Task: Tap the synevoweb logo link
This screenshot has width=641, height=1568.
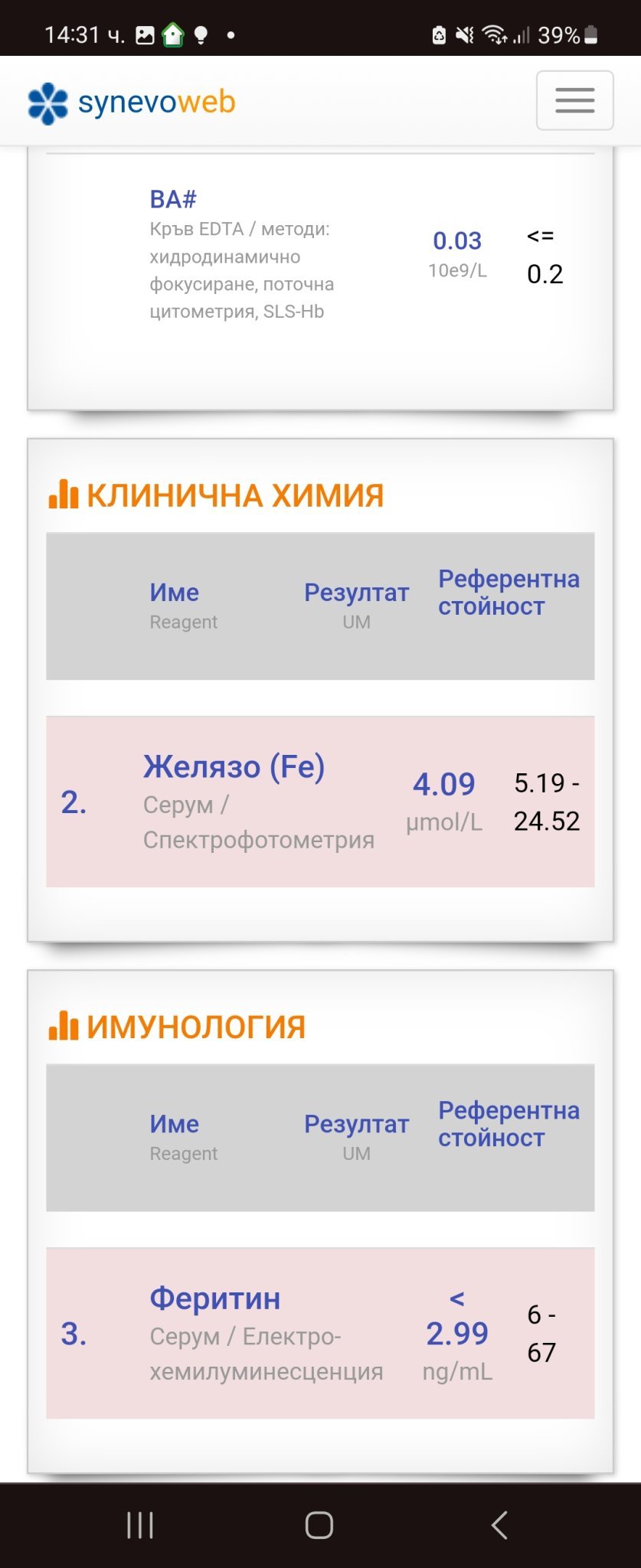Action: (132, 103)
